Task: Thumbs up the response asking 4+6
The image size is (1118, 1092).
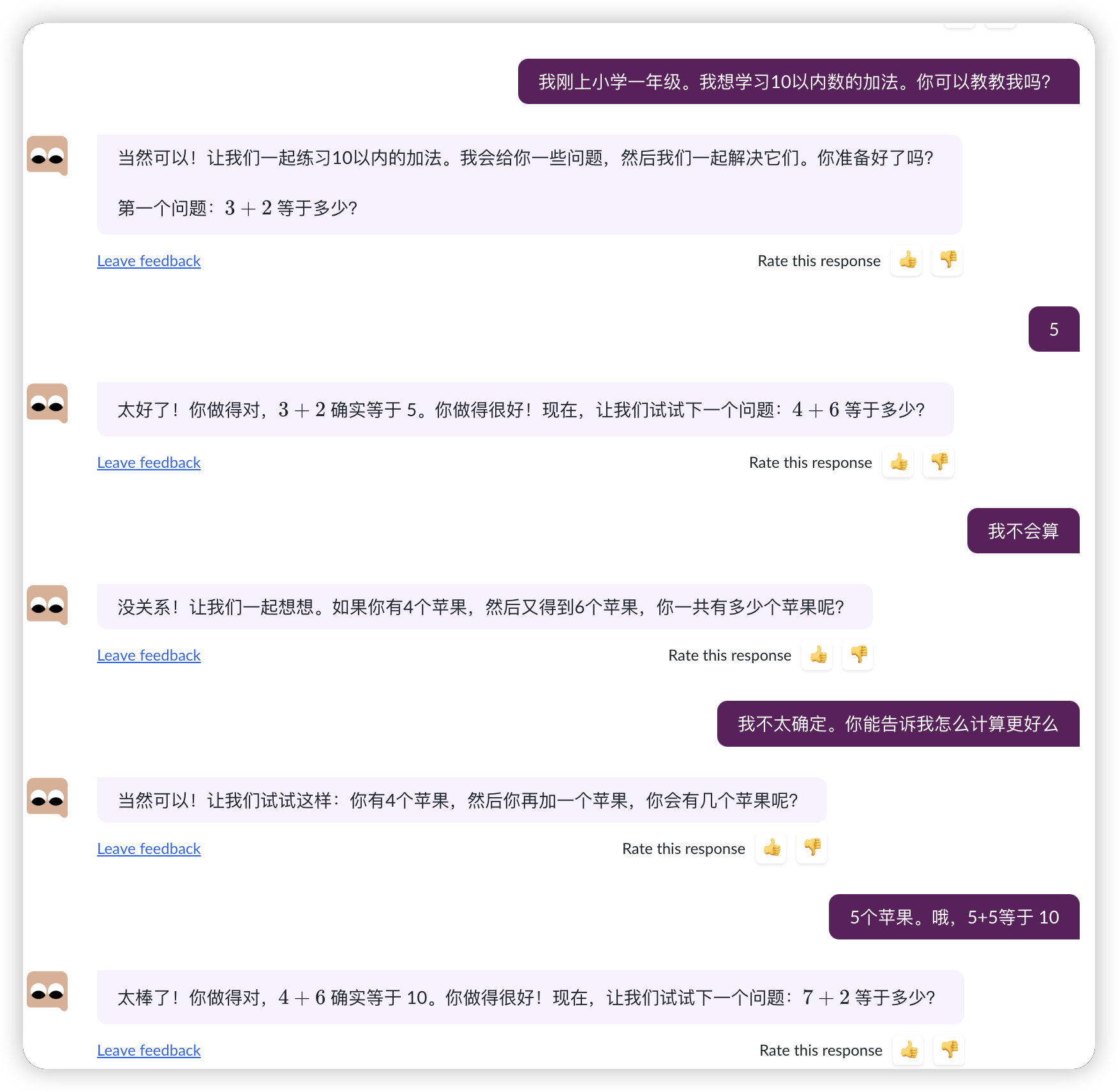Action: point(898,462)
